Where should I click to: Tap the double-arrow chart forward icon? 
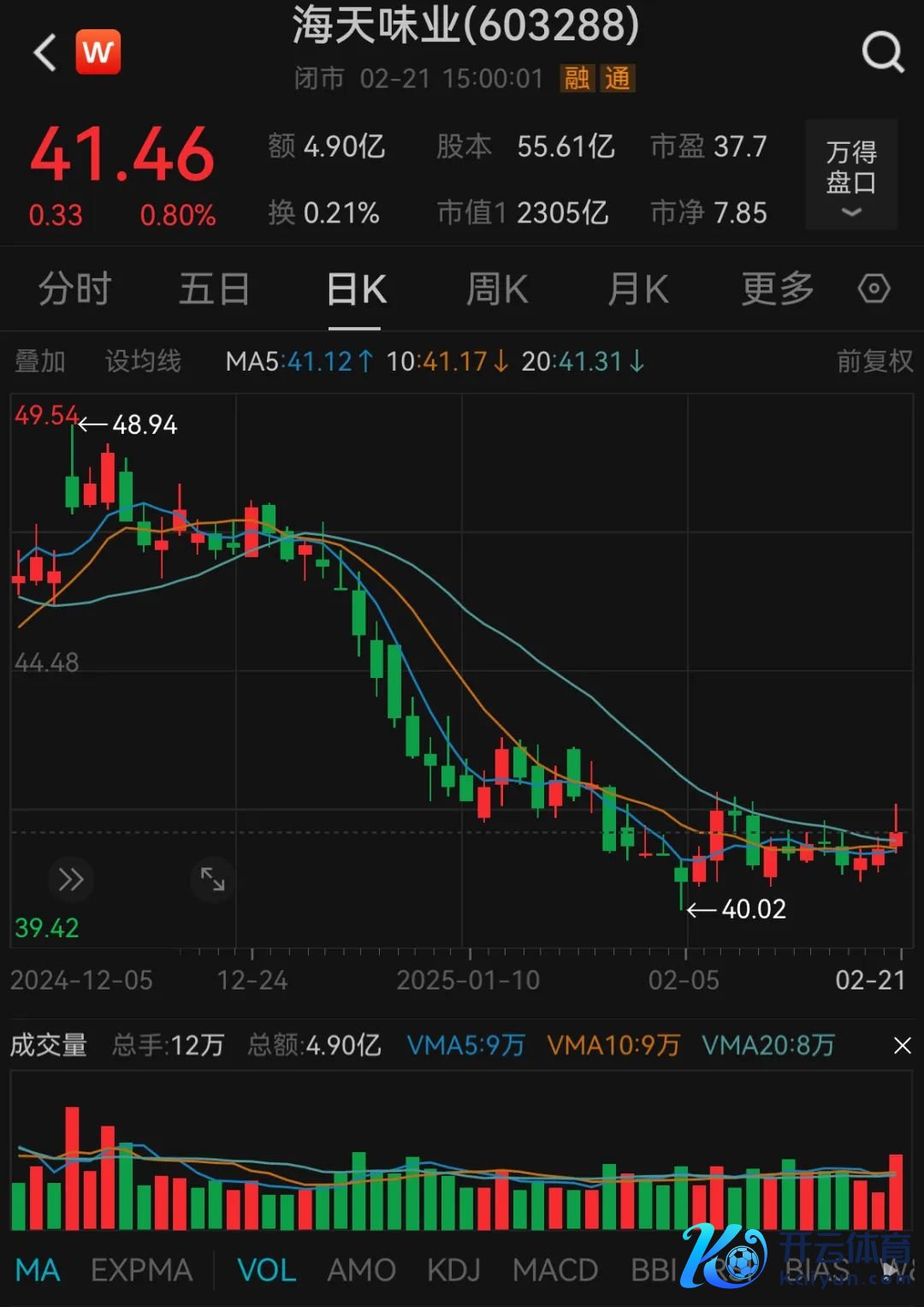click(x=70, y=879)
